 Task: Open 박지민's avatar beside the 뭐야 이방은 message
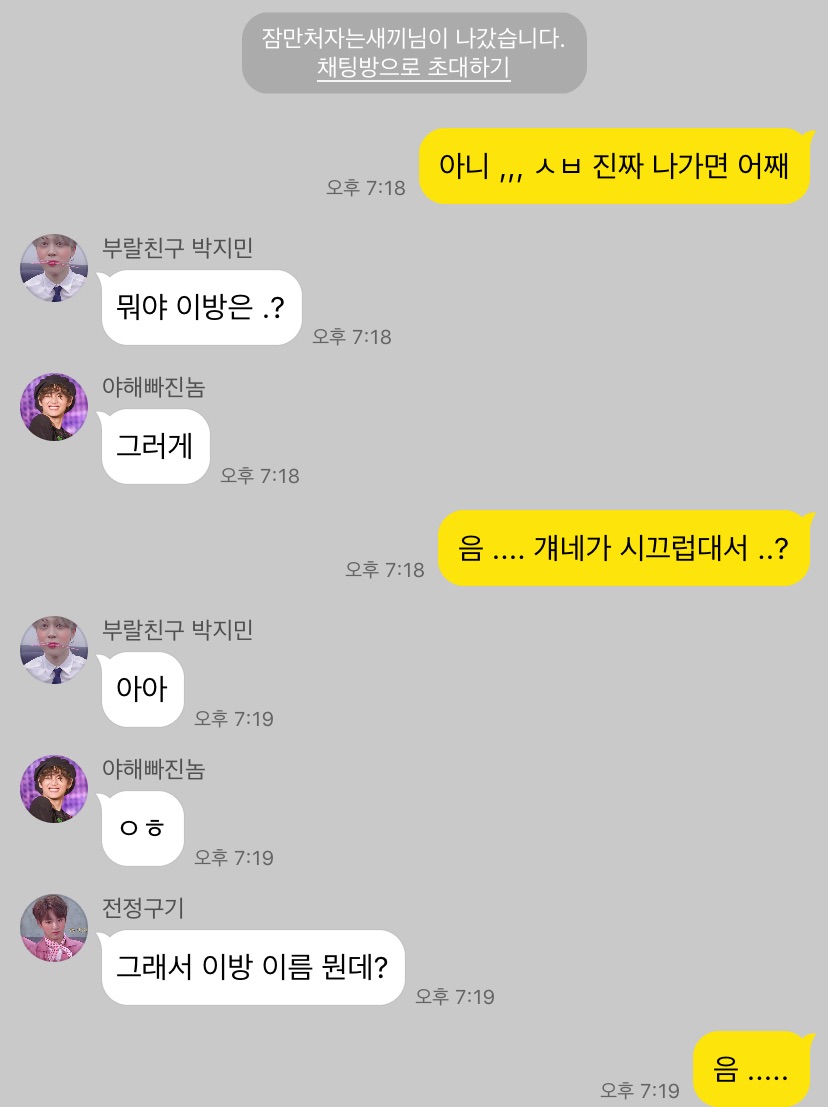(x=54, y=268)
